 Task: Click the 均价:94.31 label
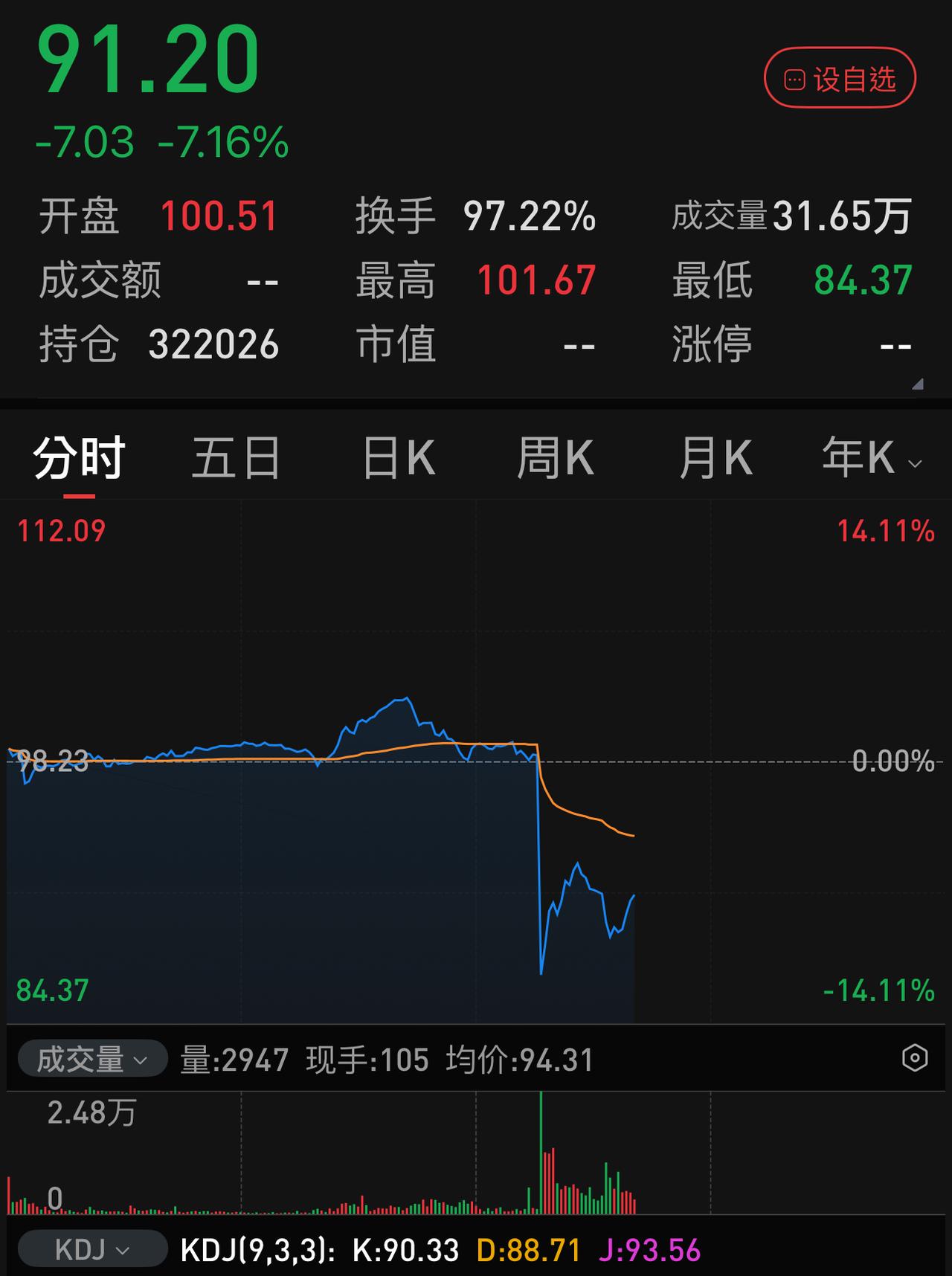521,1060
